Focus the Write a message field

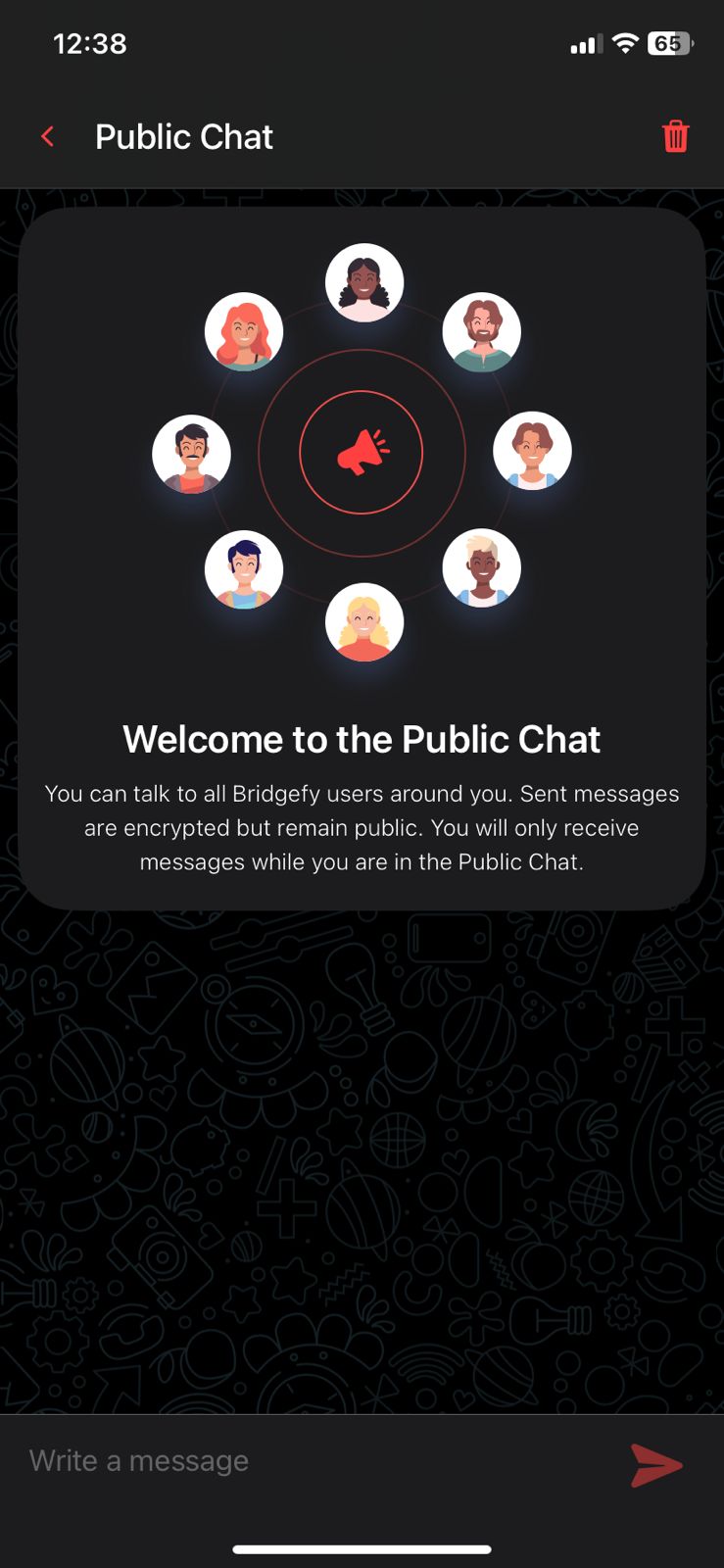(314, 1461)
